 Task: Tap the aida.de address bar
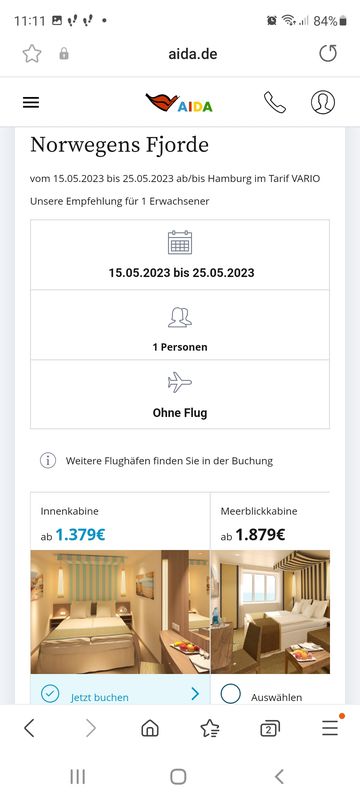pyautogui.click(x=193, y=54)
